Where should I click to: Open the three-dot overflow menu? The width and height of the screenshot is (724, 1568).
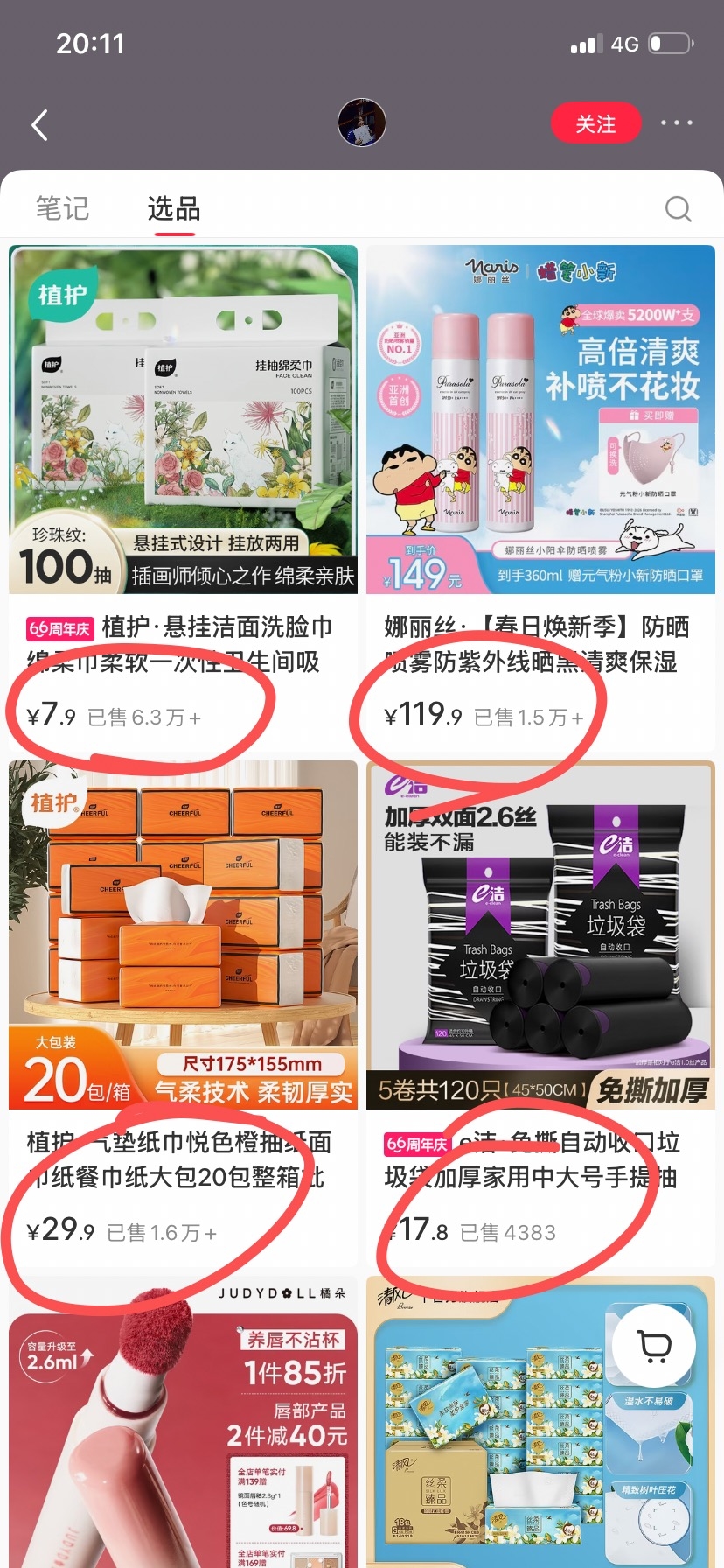(x=676, y=123)
